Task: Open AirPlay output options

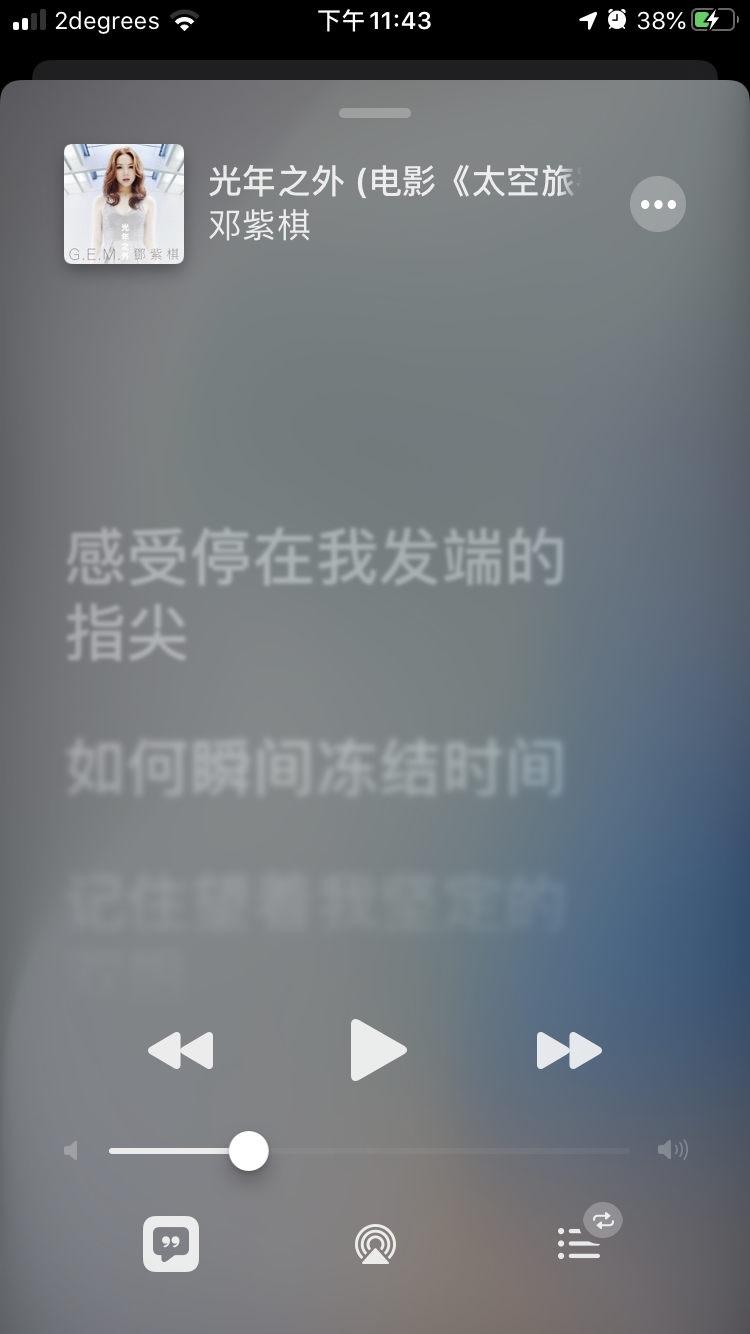Action: point(375,1244)
